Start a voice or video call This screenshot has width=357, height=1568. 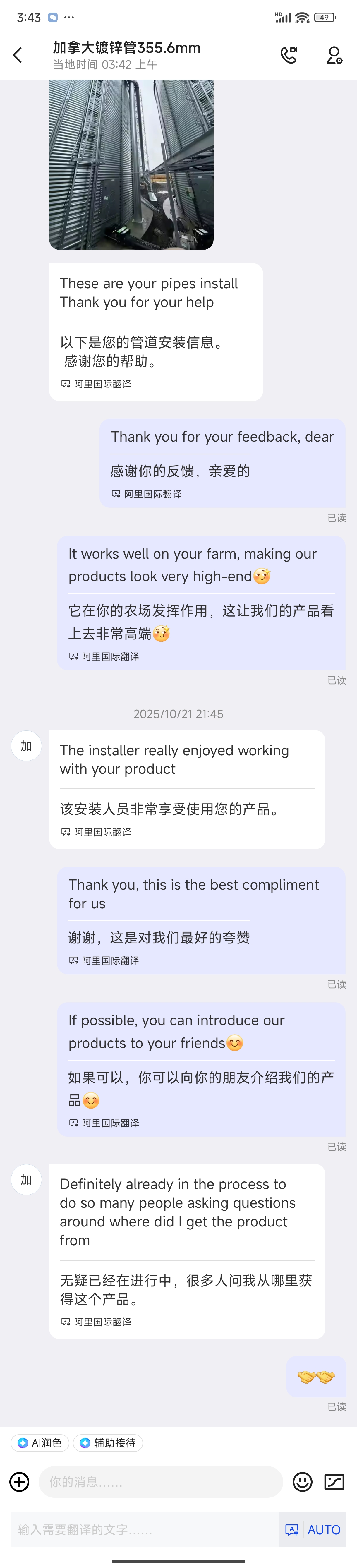pyautogui.click(x=289, y=55)
